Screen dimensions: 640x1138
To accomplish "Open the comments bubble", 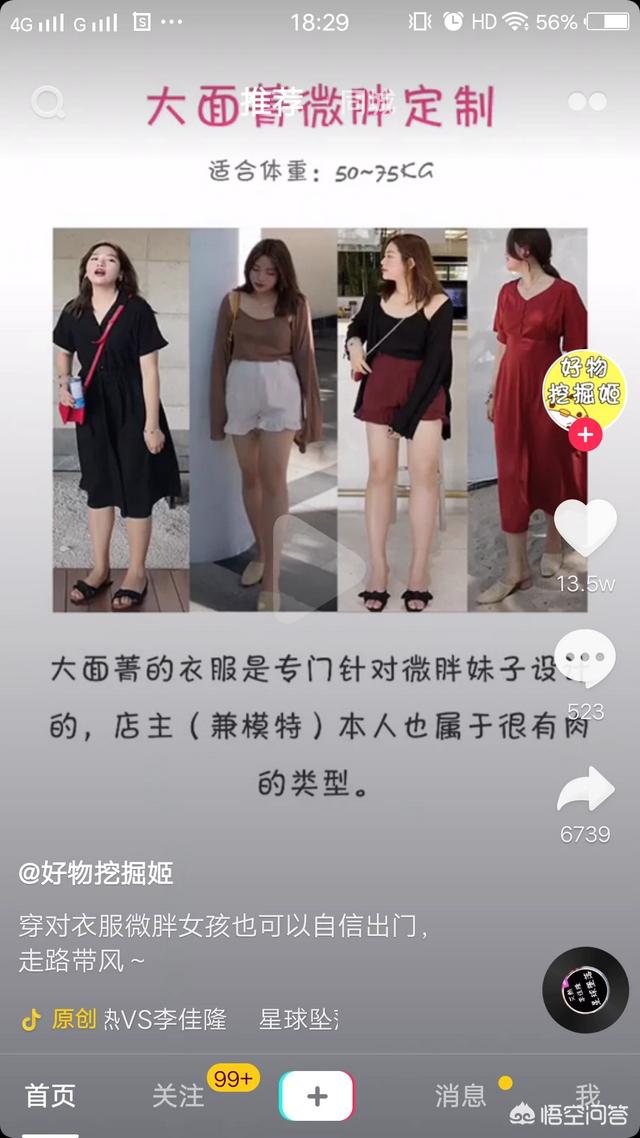I will (585, 658).
